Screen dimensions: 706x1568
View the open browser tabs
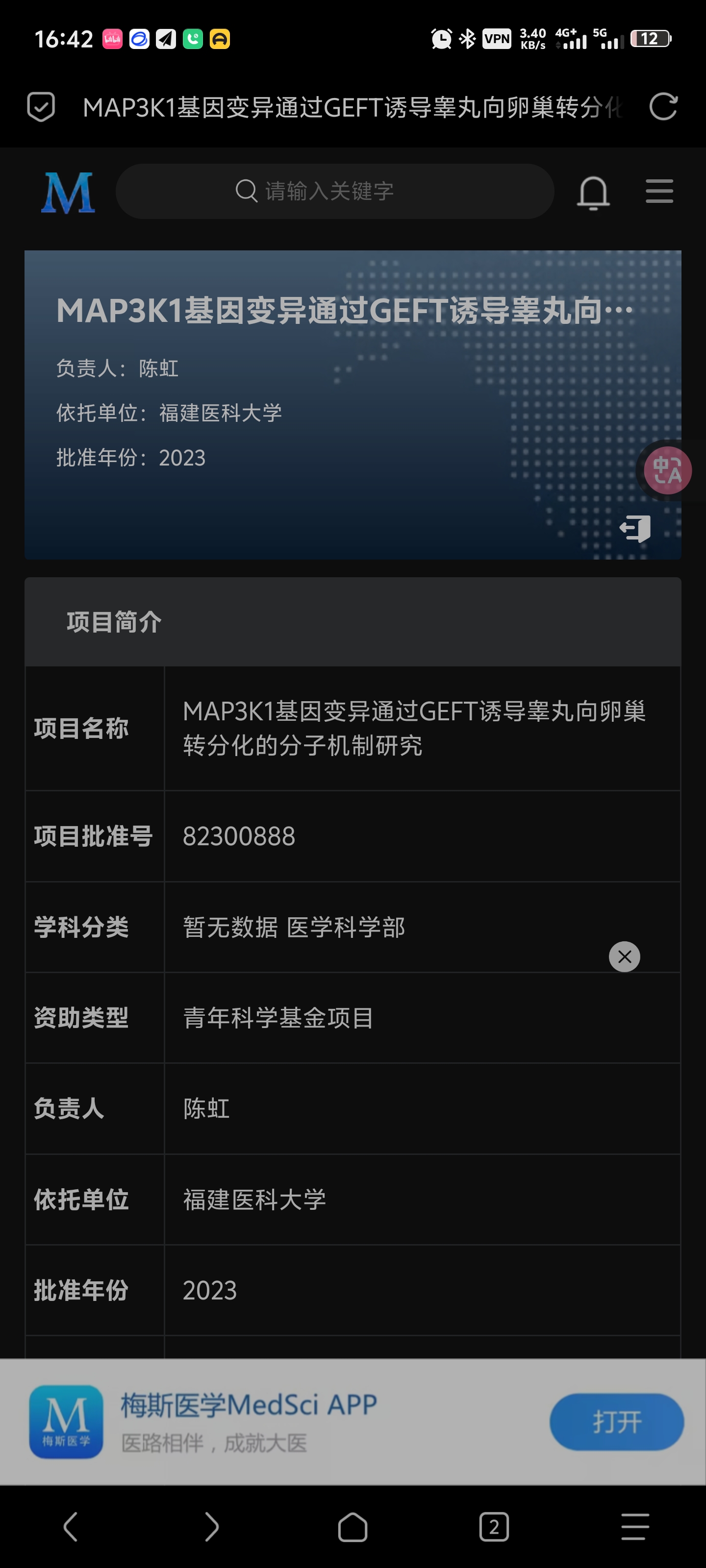coord(494,1527)
